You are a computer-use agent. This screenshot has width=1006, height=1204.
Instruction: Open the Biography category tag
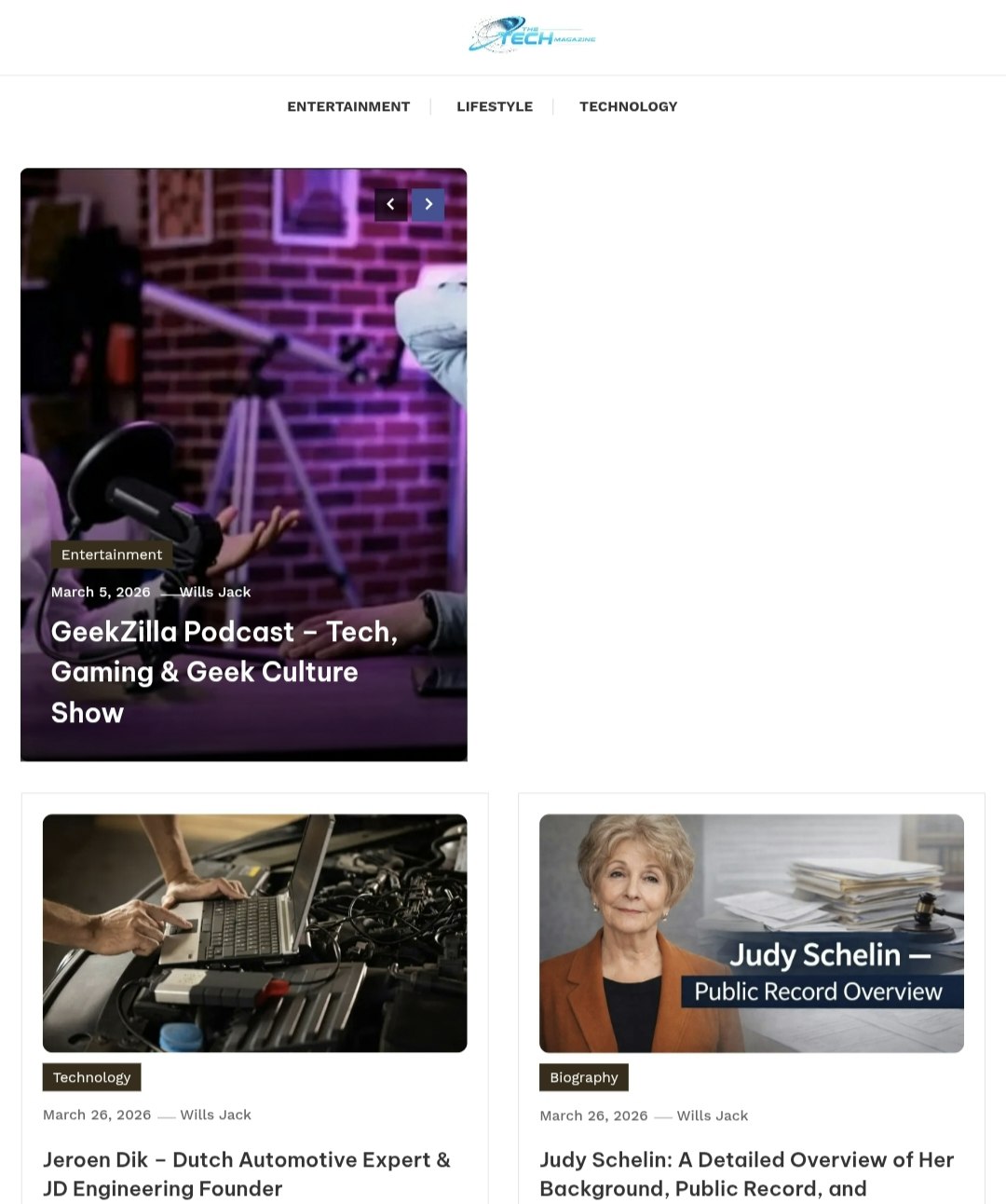583,1077
